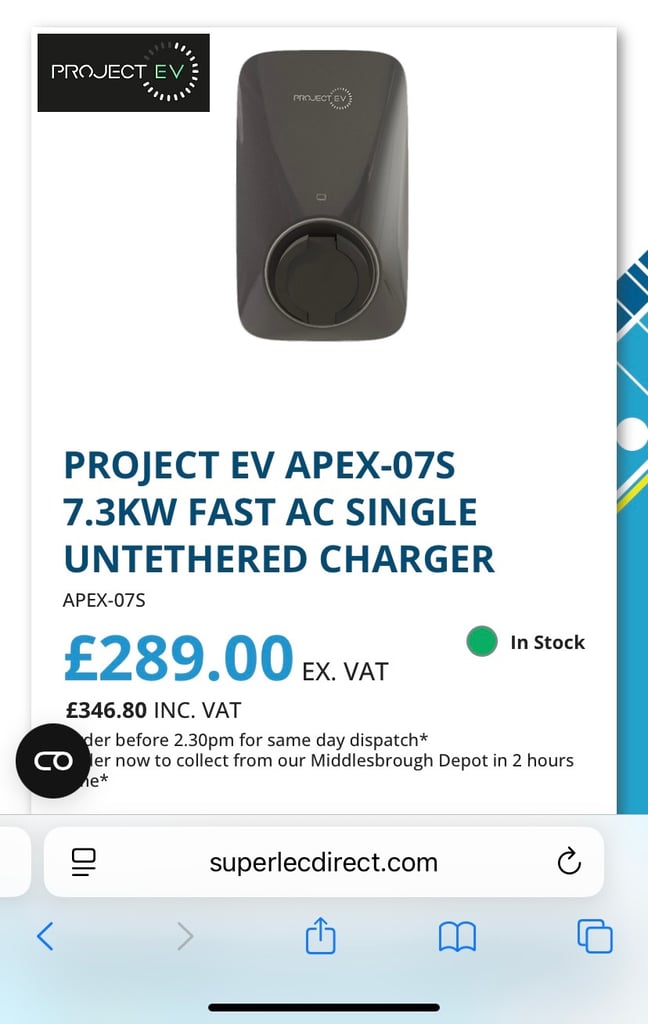Go back to the previous page
648x1024 pixels.
click(45, 937)
